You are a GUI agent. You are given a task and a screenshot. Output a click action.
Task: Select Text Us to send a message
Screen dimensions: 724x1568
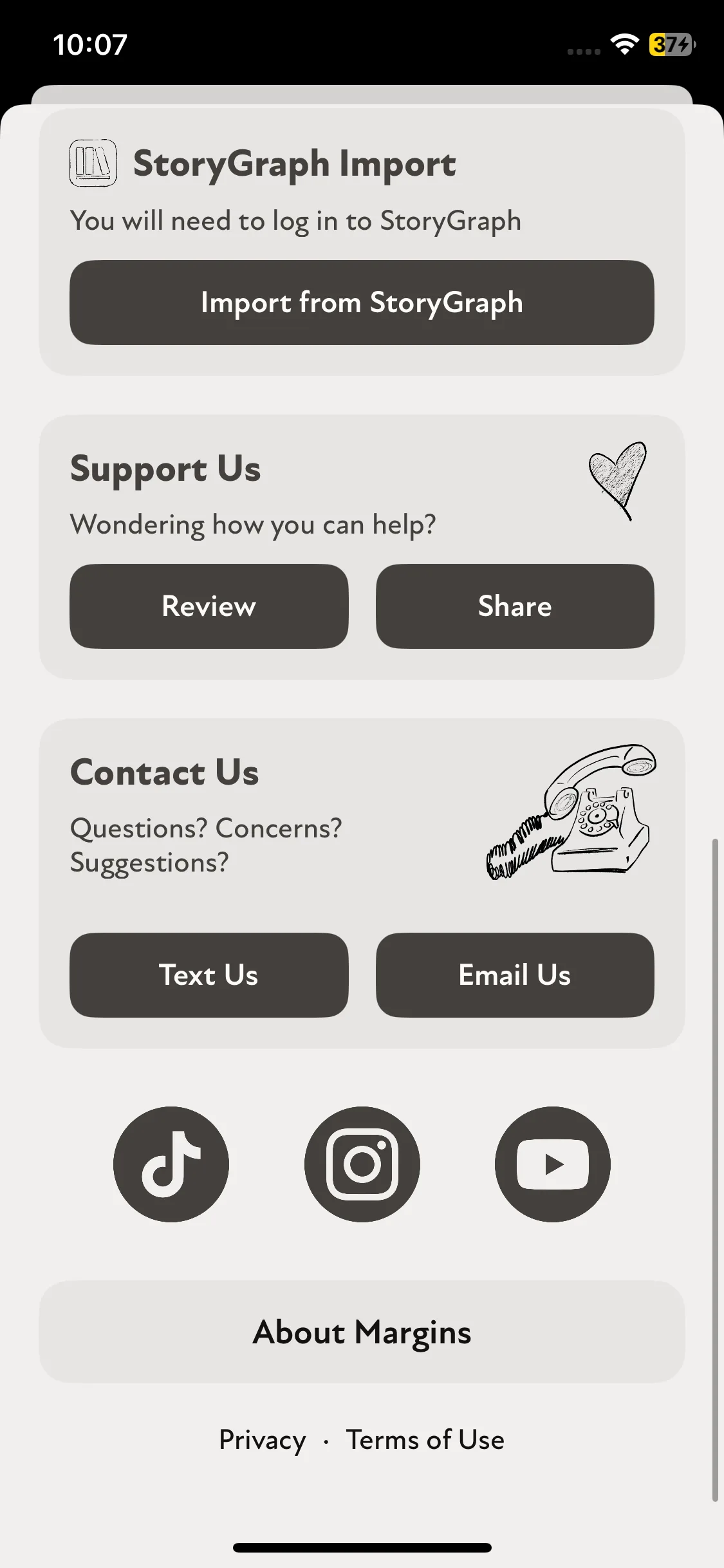pyautogui.click(x=209, y=975)
